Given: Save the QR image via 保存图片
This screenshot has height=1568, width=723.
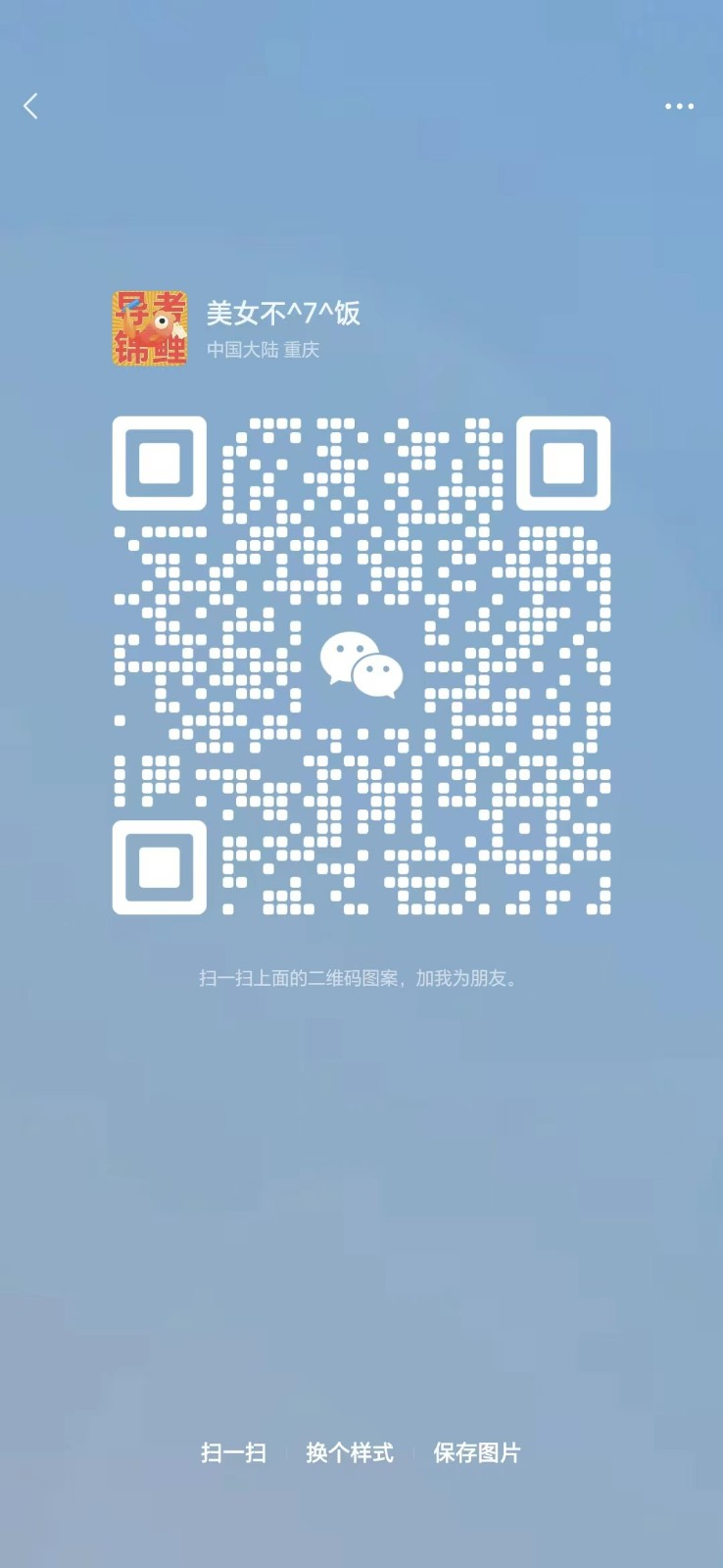Looking at the screenshot, I should 477,1452.
